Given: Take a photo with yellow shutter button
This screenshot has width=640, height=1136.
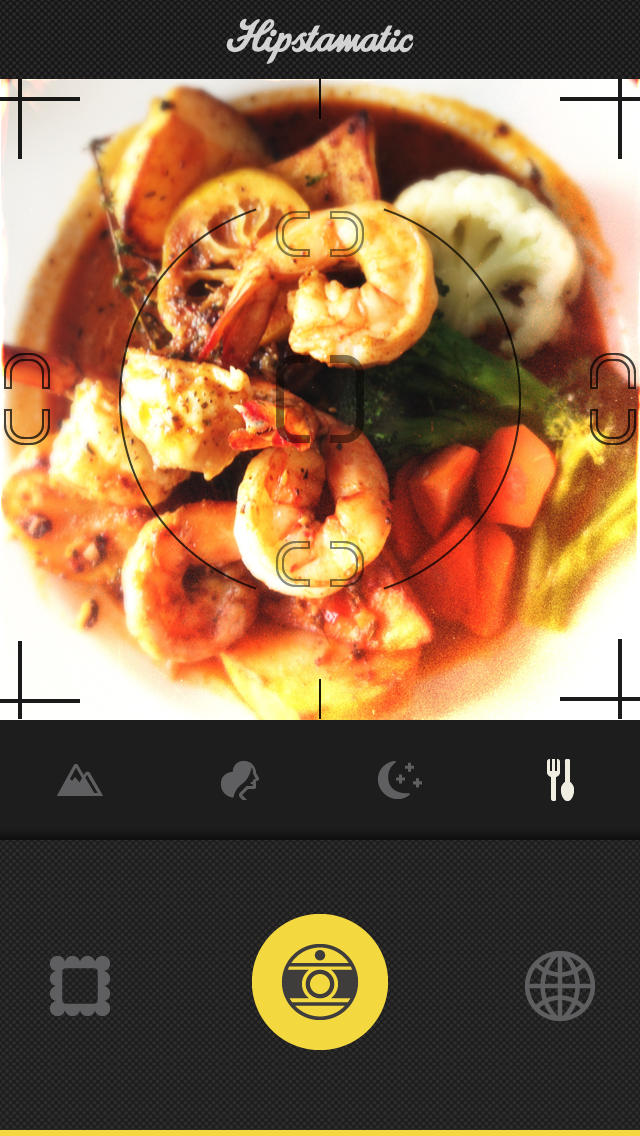Looking at the screenshot, I should pyautogui.click(x=320, y=982).
